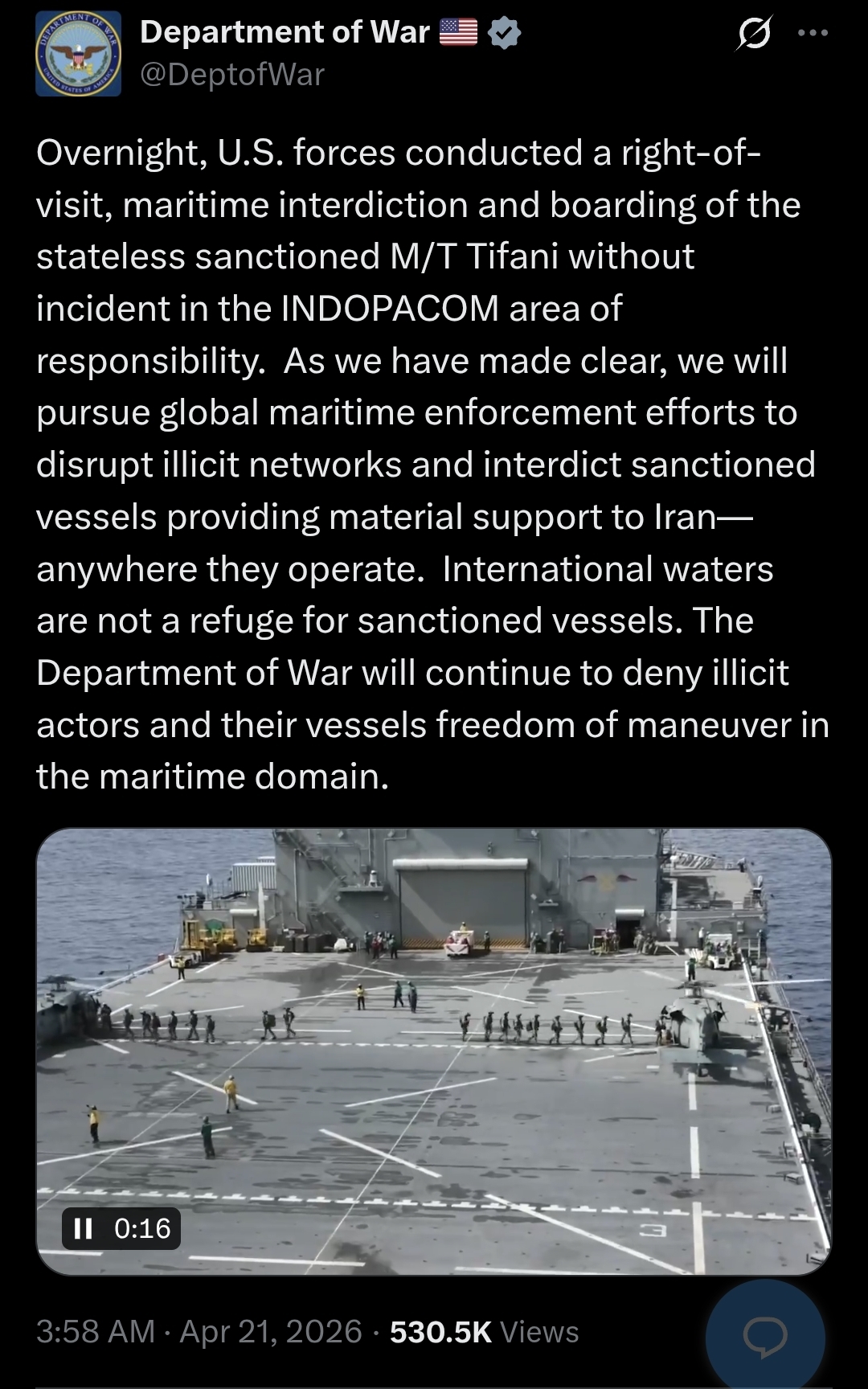Open the post's overflow menu
Screen dimensions: 868x1389
813,34
